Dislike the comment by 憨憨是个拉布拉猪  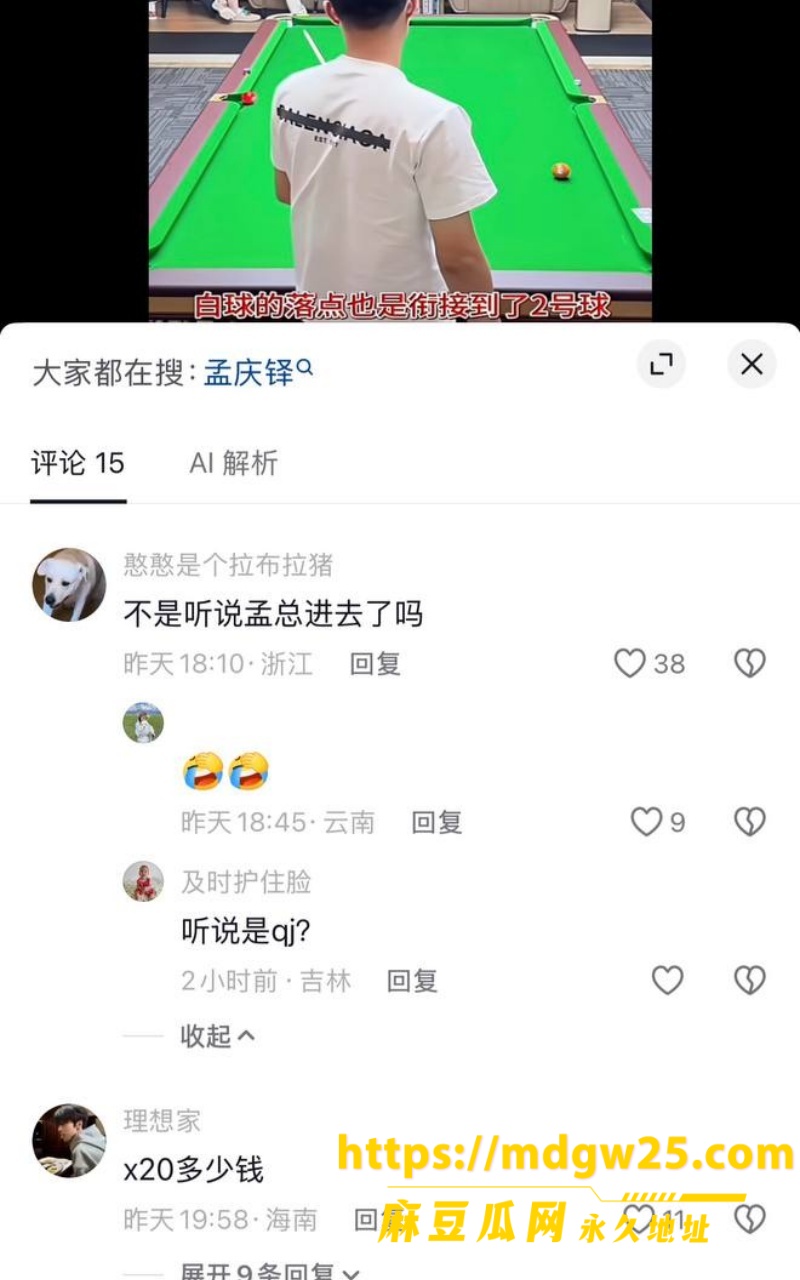point(750,664)
